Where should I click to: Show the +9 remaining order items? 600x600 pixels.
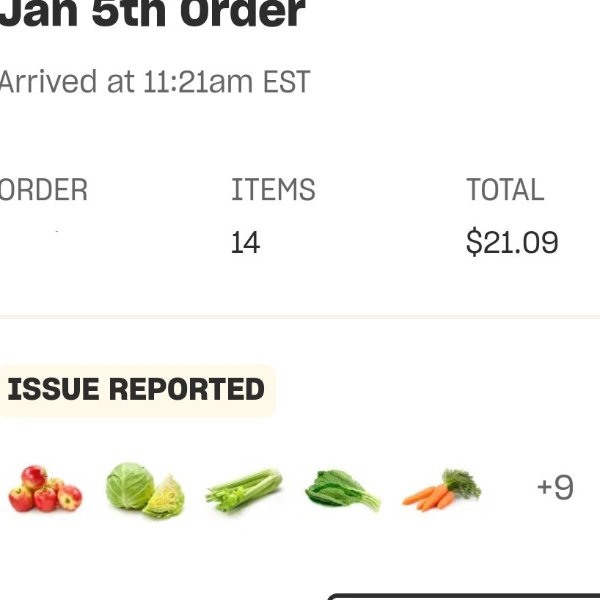pyautogui.click(x=555, y=488)
